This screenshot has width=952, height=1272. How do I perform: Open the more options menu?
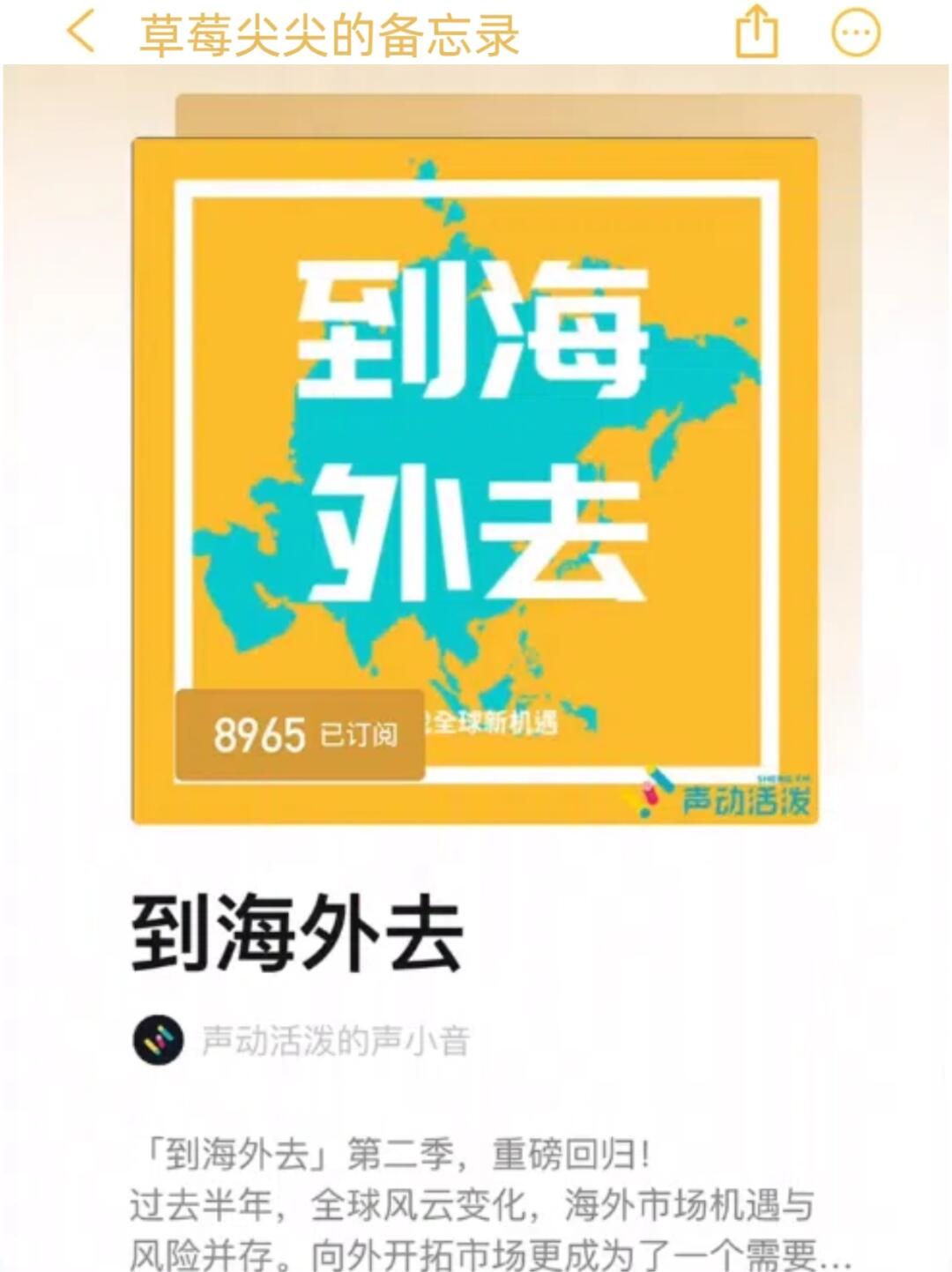[855, 33]
